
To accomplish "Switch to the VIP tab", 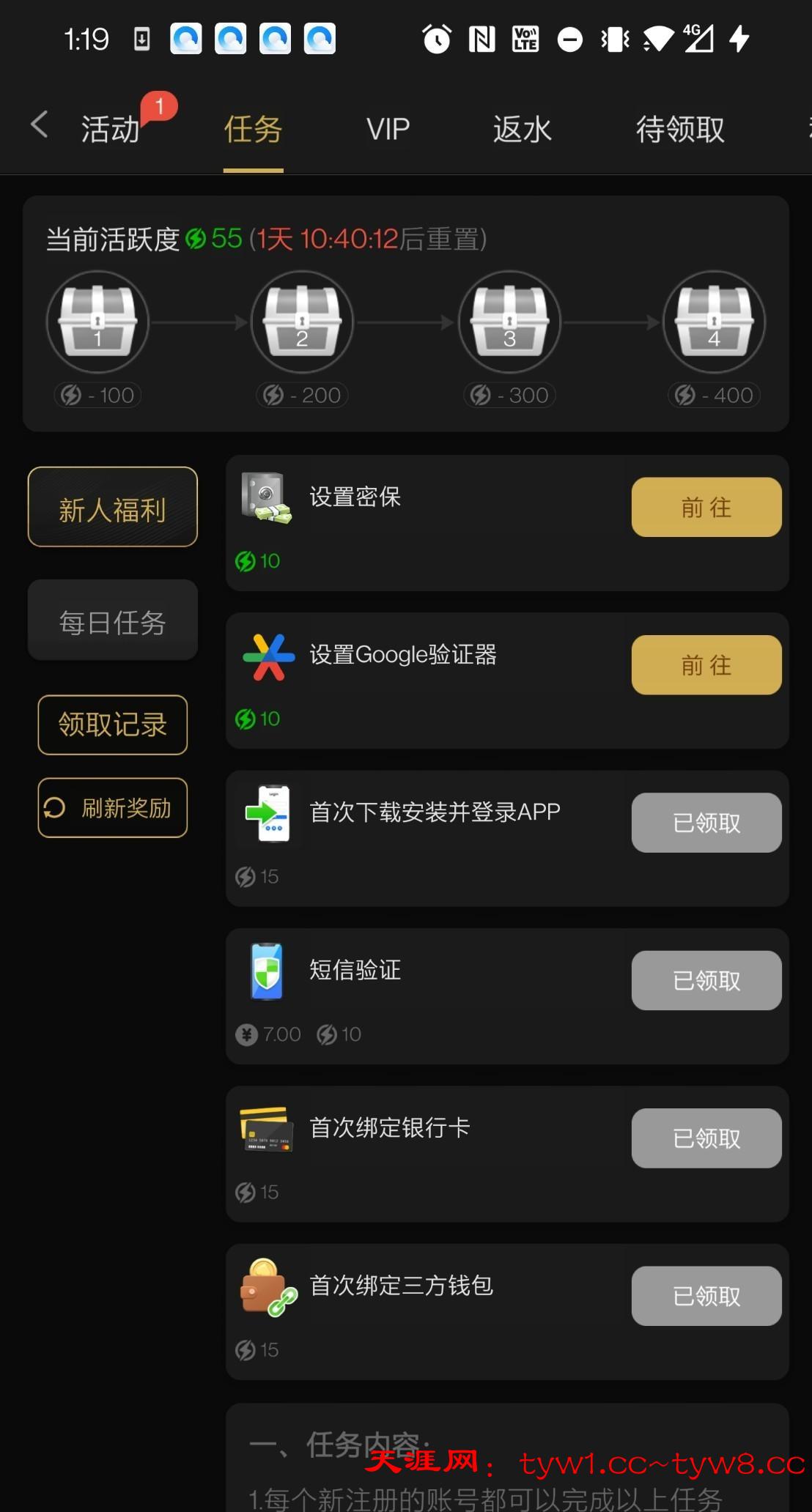I will click(x=388, y=130).
